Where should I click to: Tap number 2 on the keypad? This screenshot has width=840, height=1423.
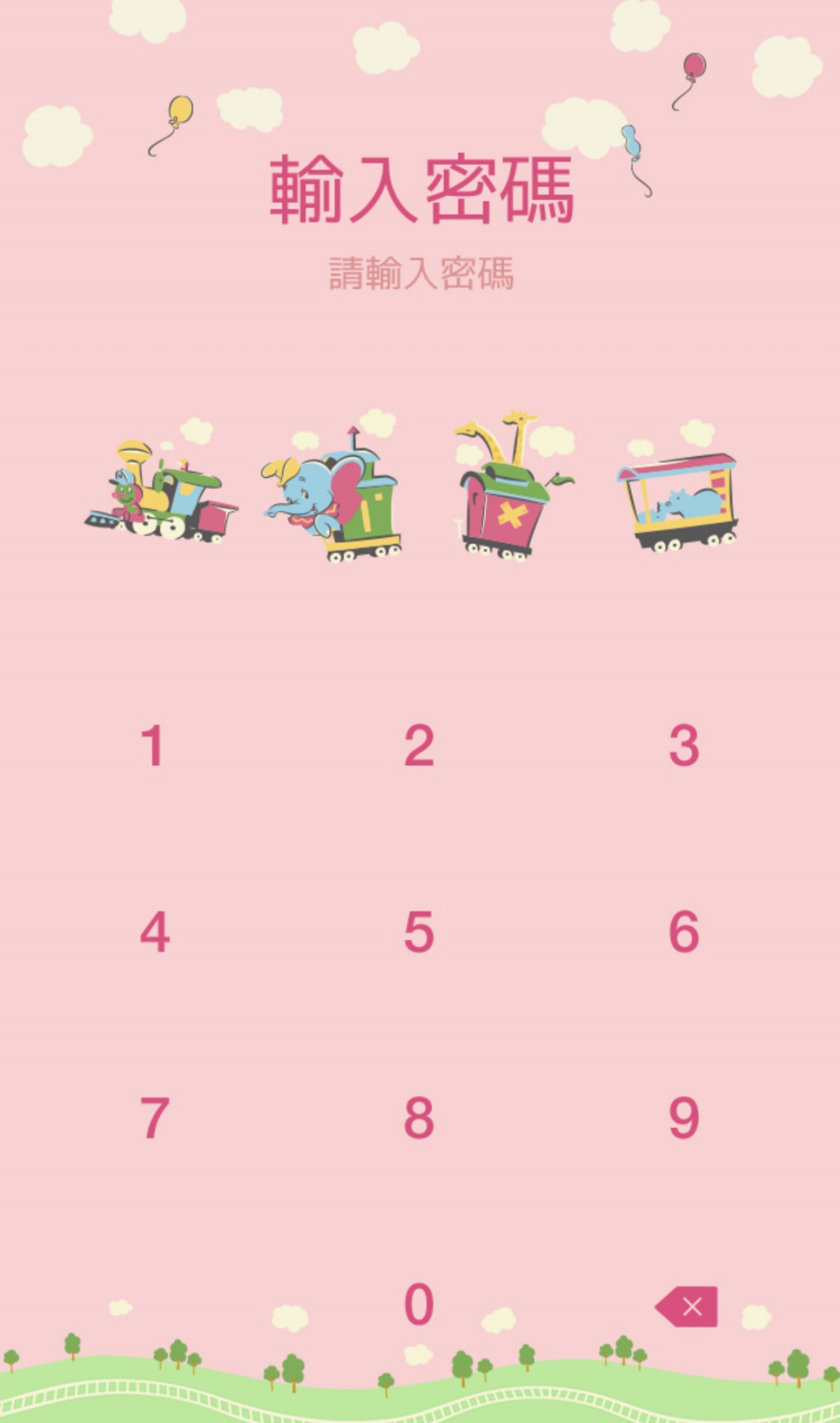[x=419, y=745]
